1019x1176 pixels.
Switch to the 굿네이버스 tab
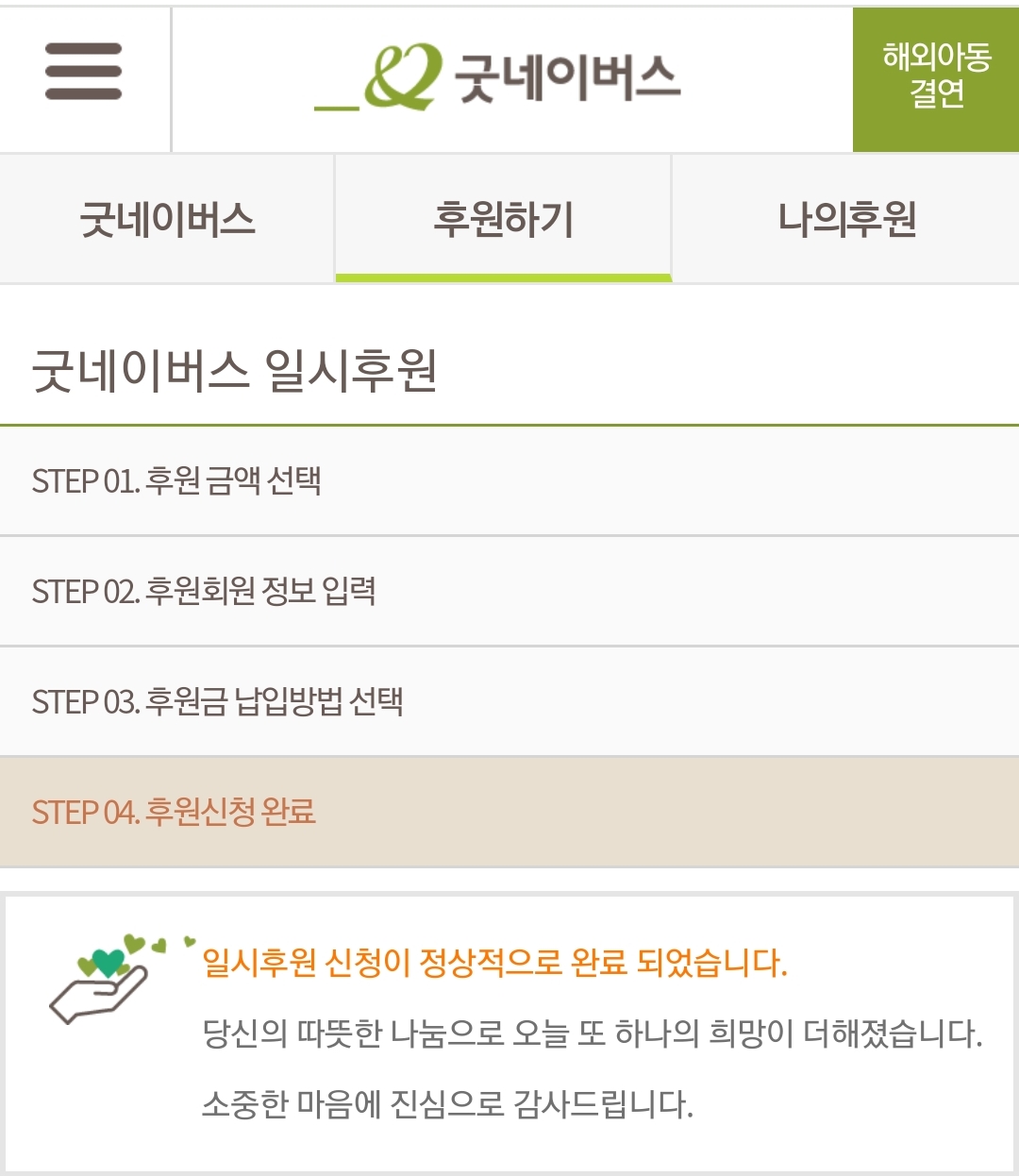167,219
